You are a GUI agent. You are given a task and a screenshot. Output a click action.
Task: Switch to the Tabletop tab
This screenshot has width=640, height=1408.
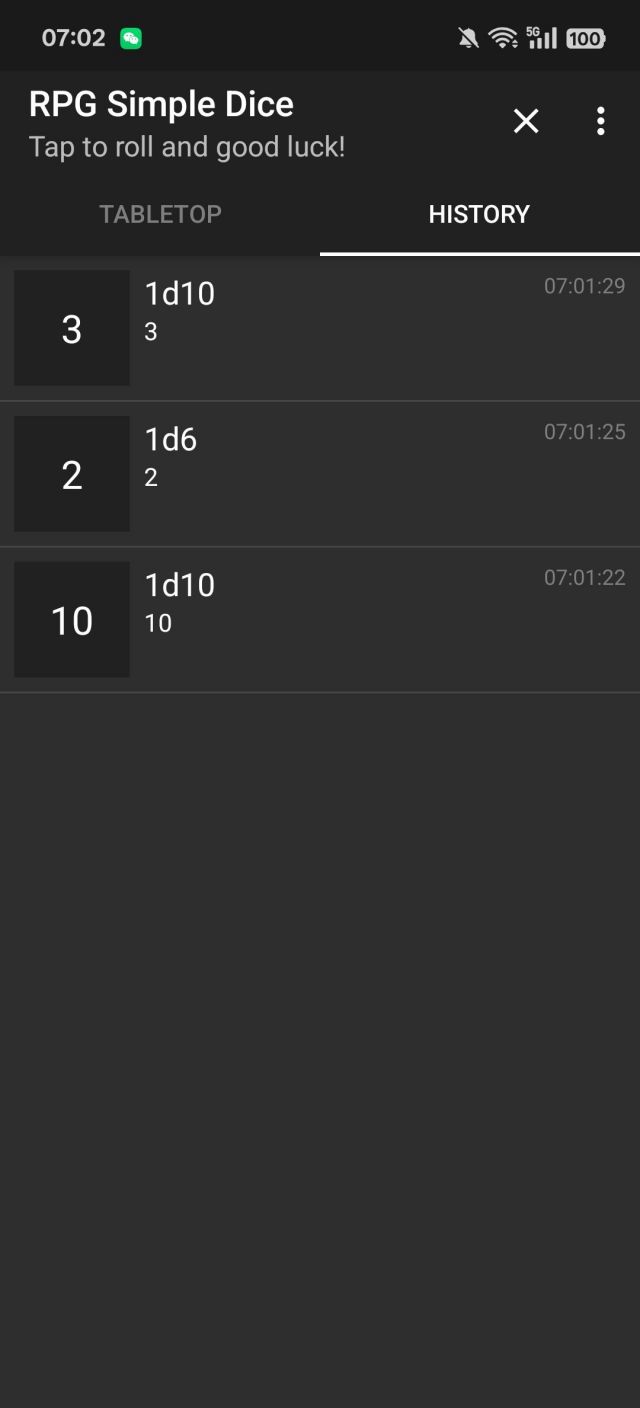coord(160,214)
